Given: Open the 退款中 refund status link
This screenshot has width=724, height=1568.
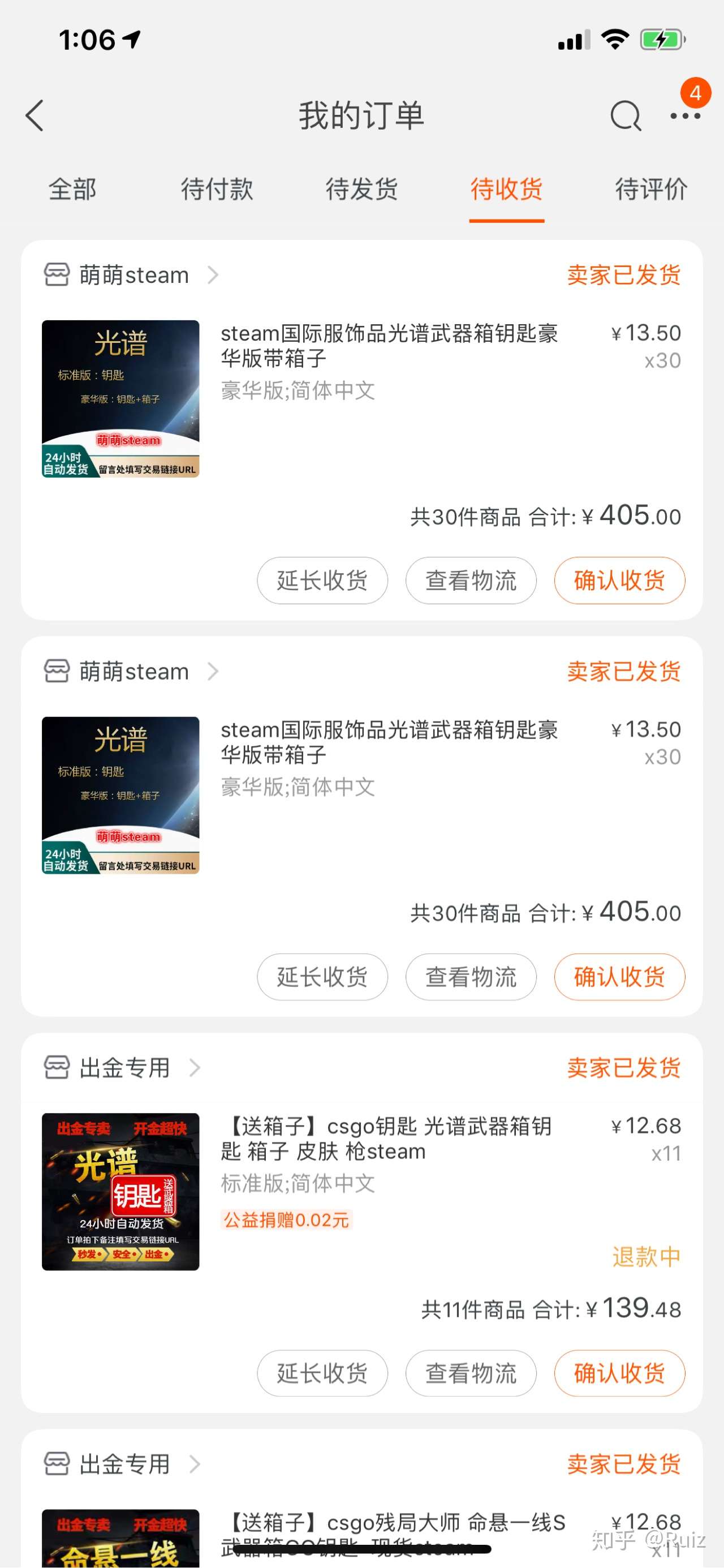Looking at the screenshot, I should [x=647, y=1257].
